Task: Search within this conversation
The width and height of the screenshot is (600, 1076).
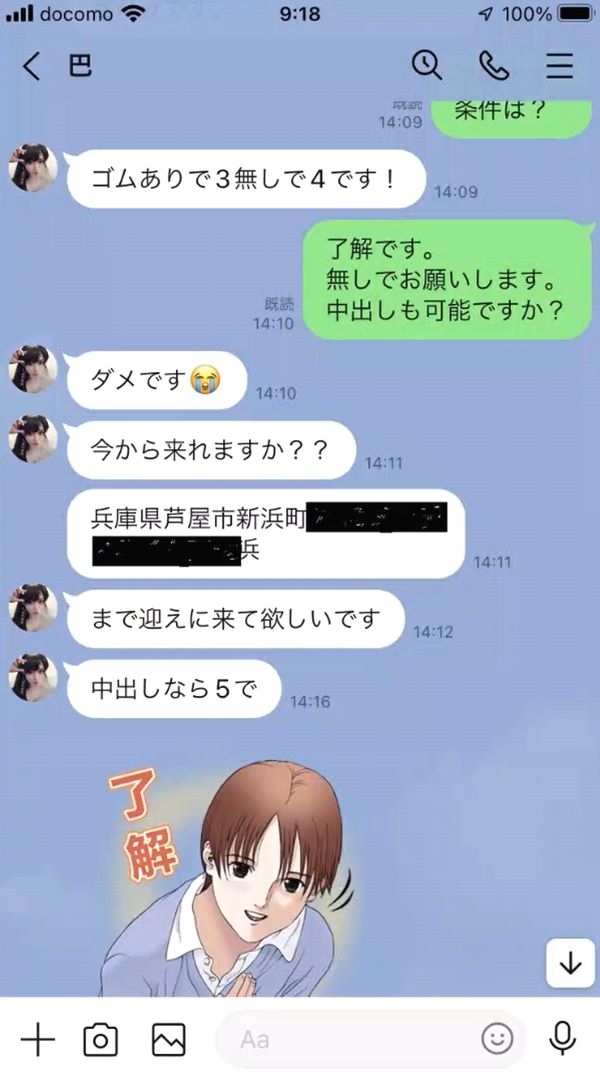Action: pyautogui.click(x=427, y=66)
